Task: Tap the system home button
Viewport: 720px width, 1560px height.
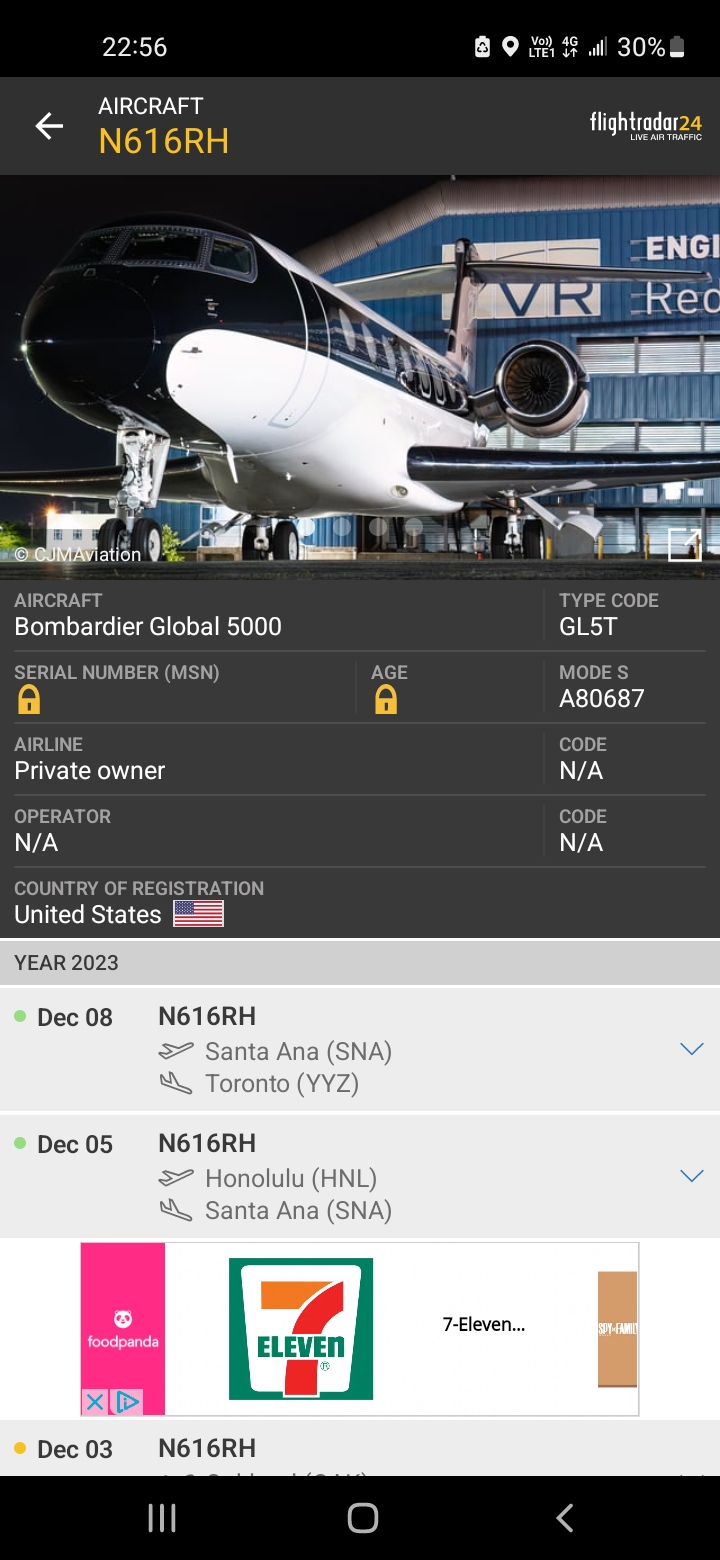Action: pos(362,1518)
